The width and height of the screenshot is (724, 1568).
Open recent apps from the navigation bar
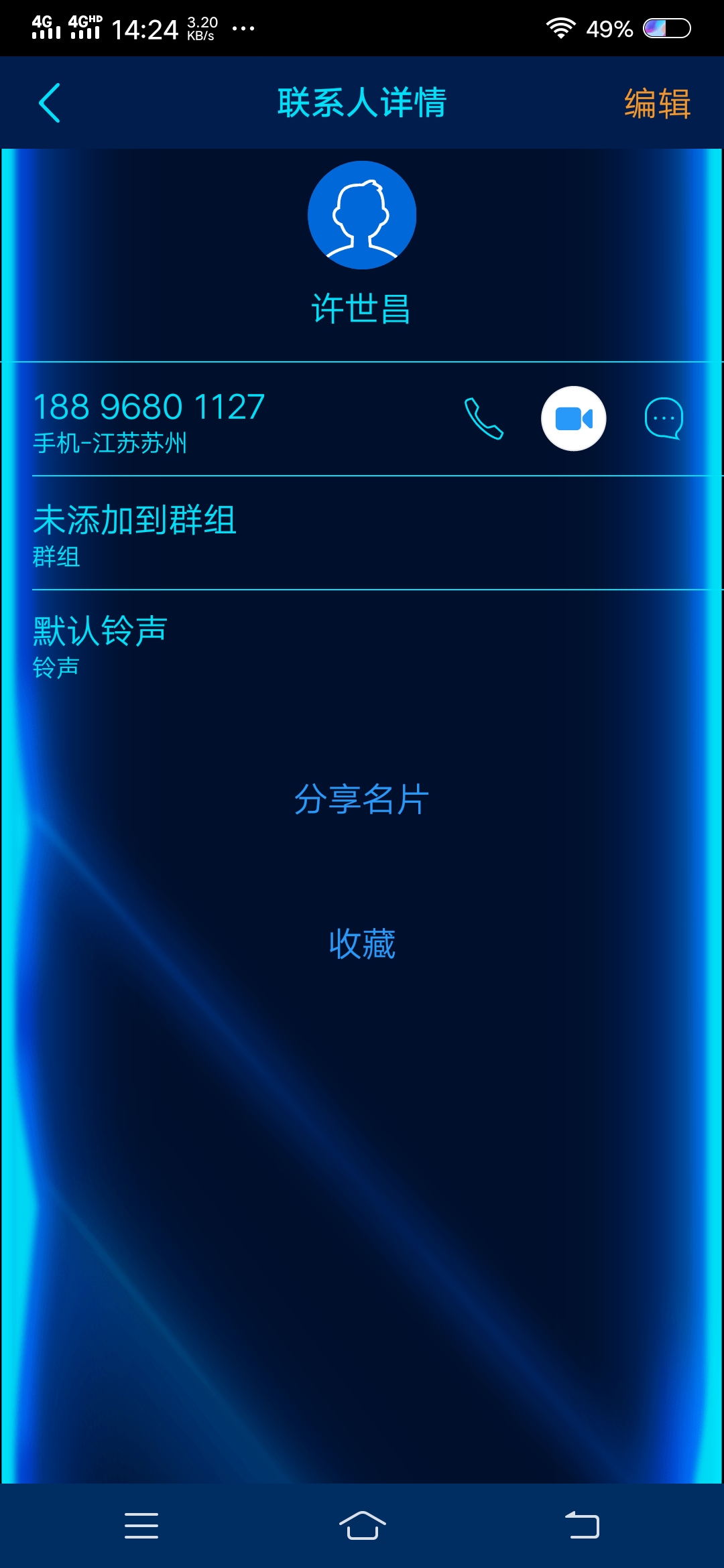pyautogui.click(x=141, y=1526)
